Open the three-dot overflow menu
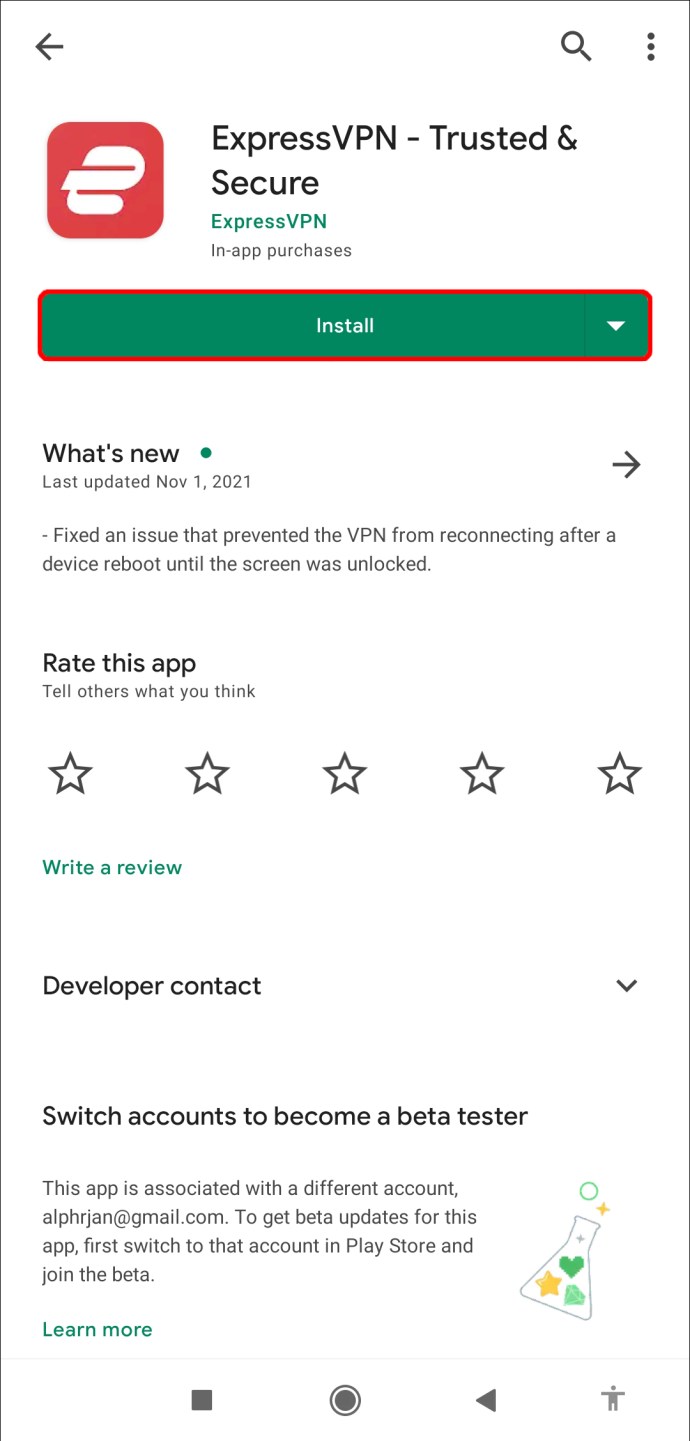This screenshot has width=690, height=1441. click(651, 46)
